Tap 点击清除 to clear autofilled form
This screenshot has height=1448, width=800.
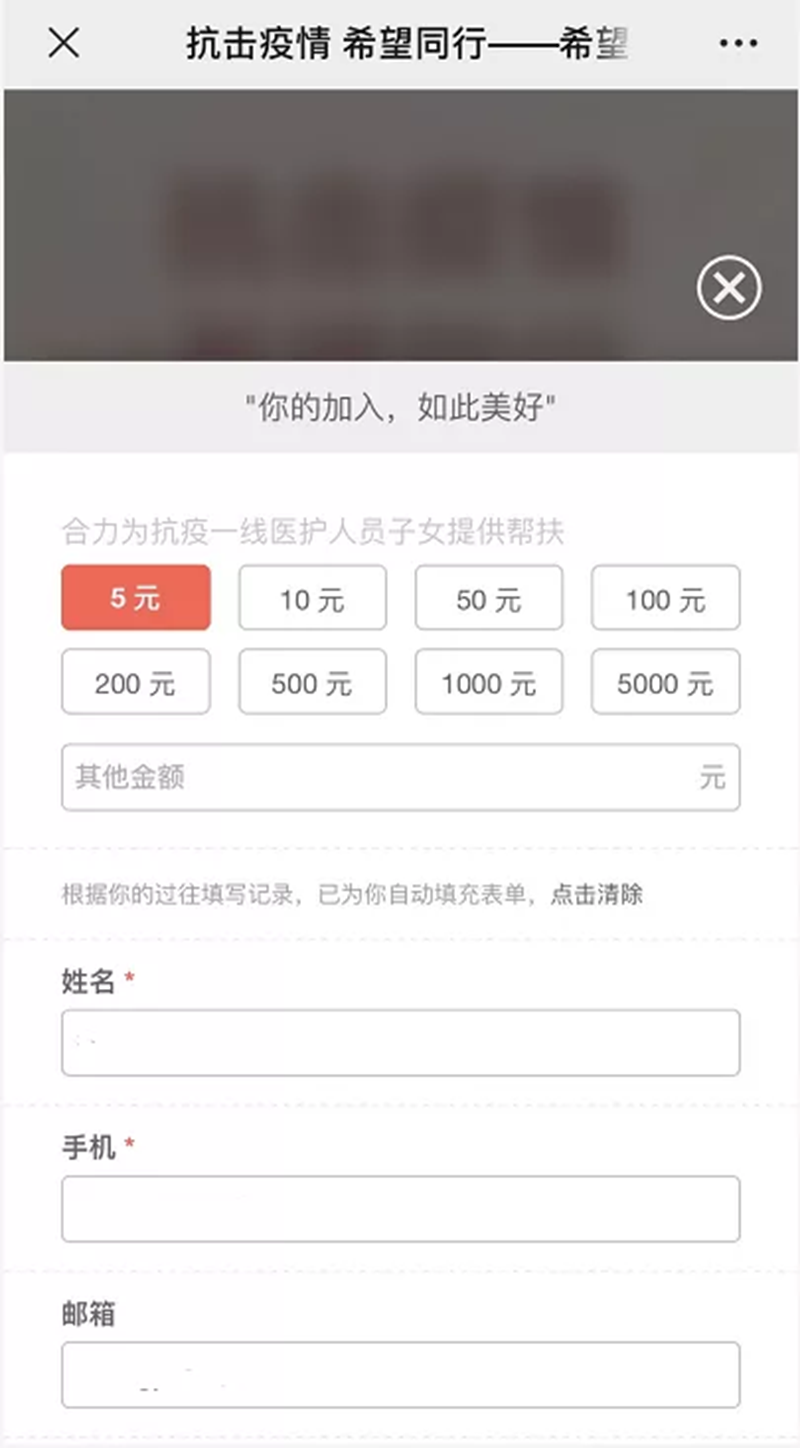[597, 894]
